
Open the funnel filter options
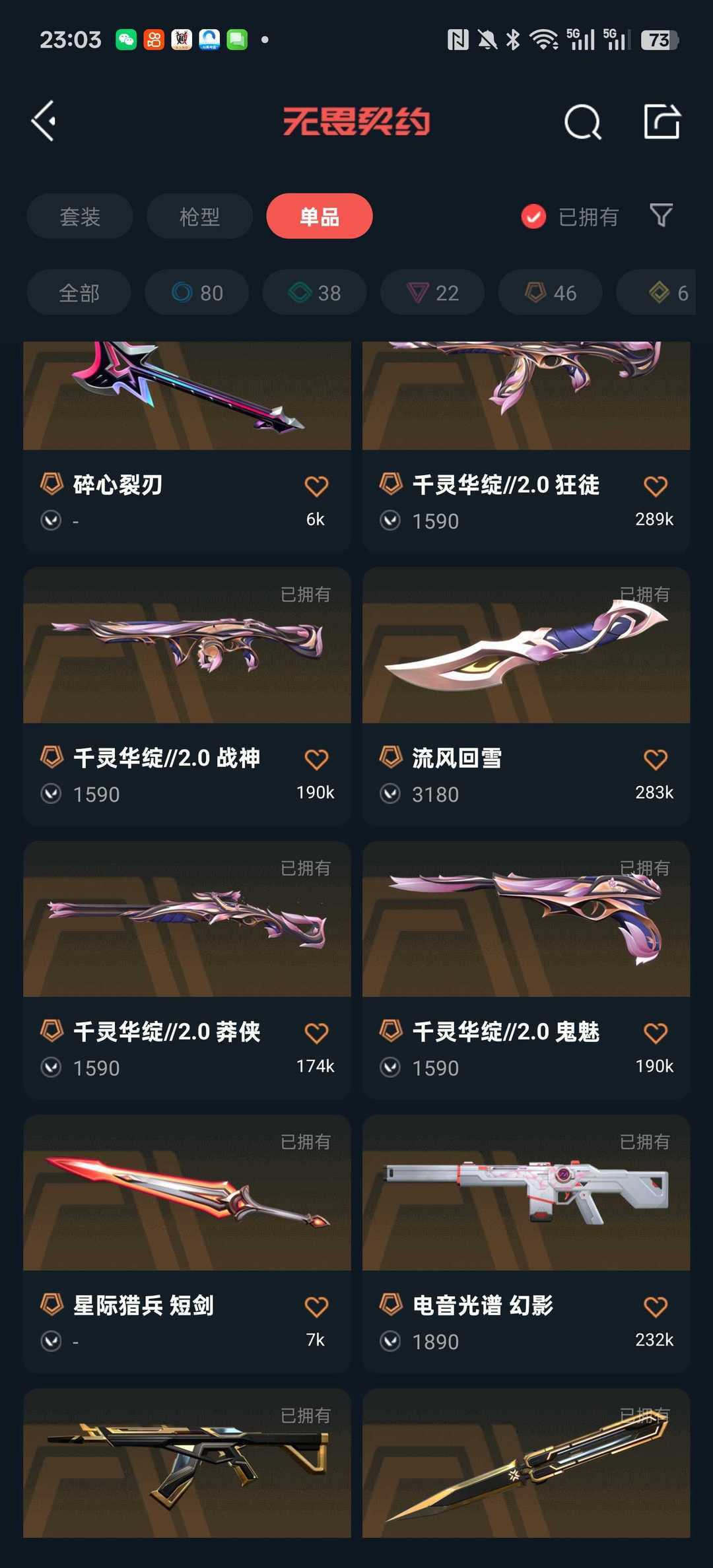[x=661, y=215]
